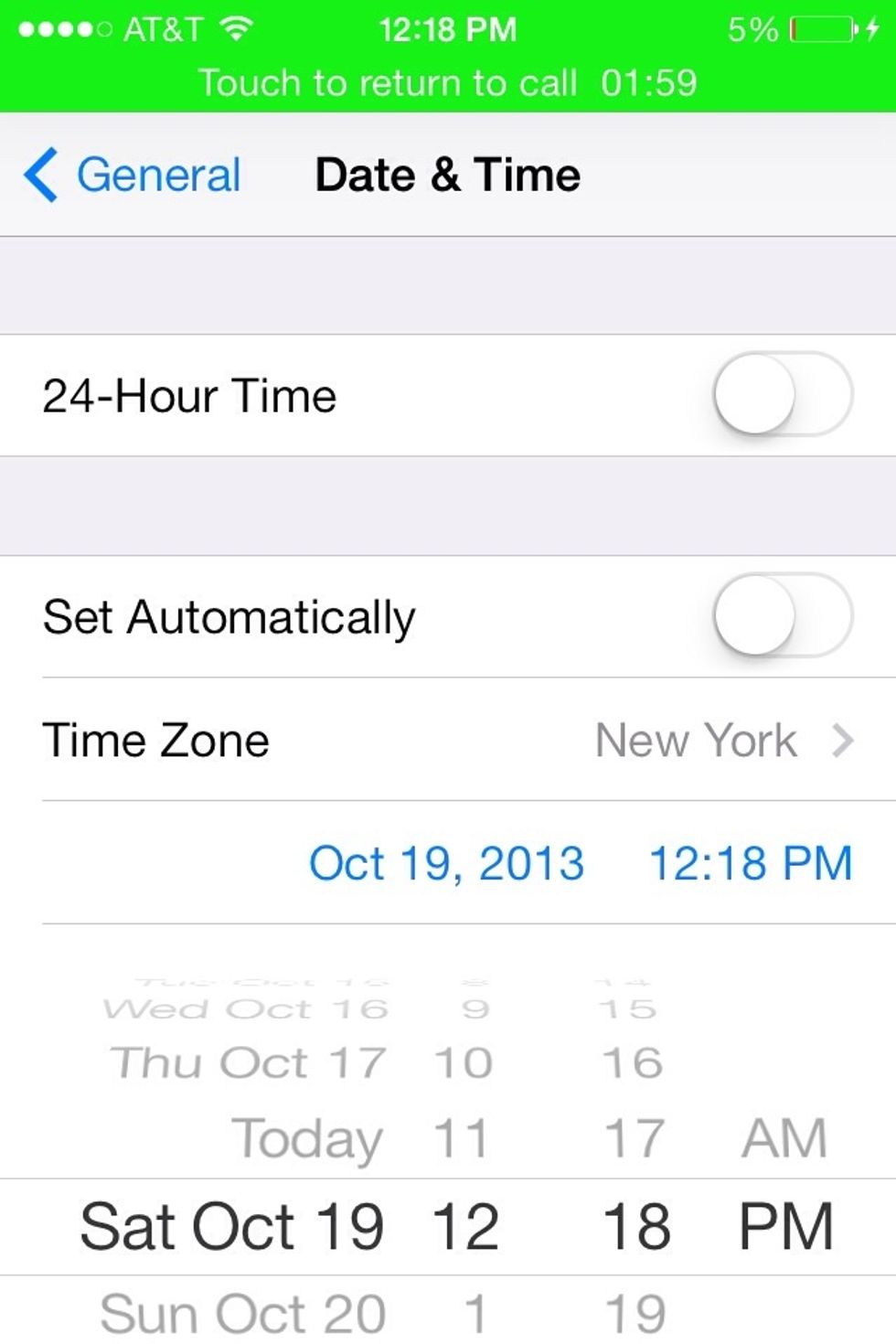Tap the Date & Time screen title
This screenshot has height=1344, width=896.
(x=447, y=174)
